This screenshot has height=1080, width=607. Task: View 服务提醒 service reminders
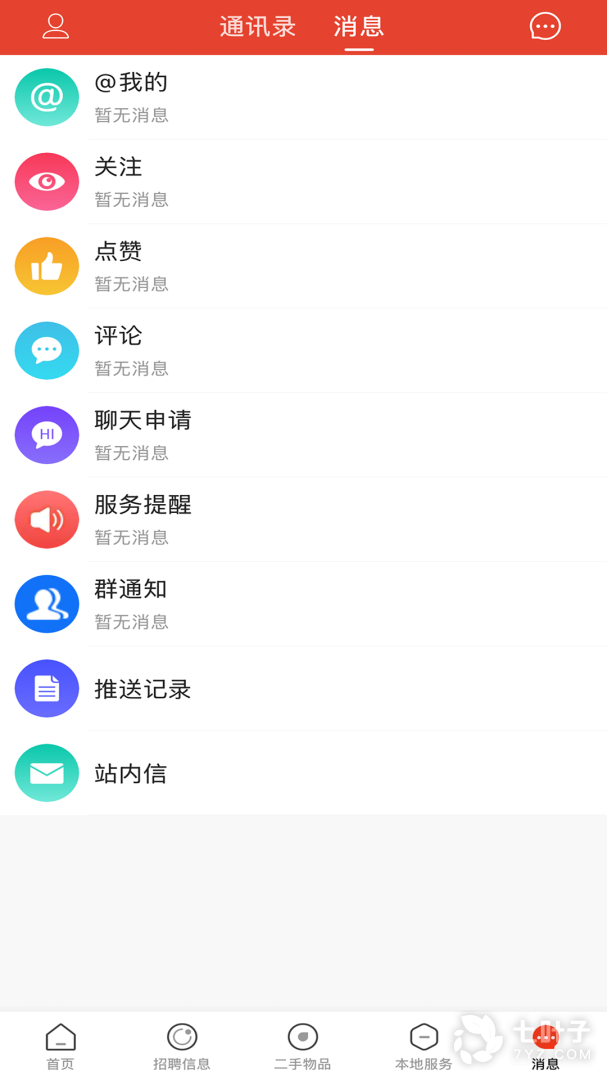coord(303,519)
